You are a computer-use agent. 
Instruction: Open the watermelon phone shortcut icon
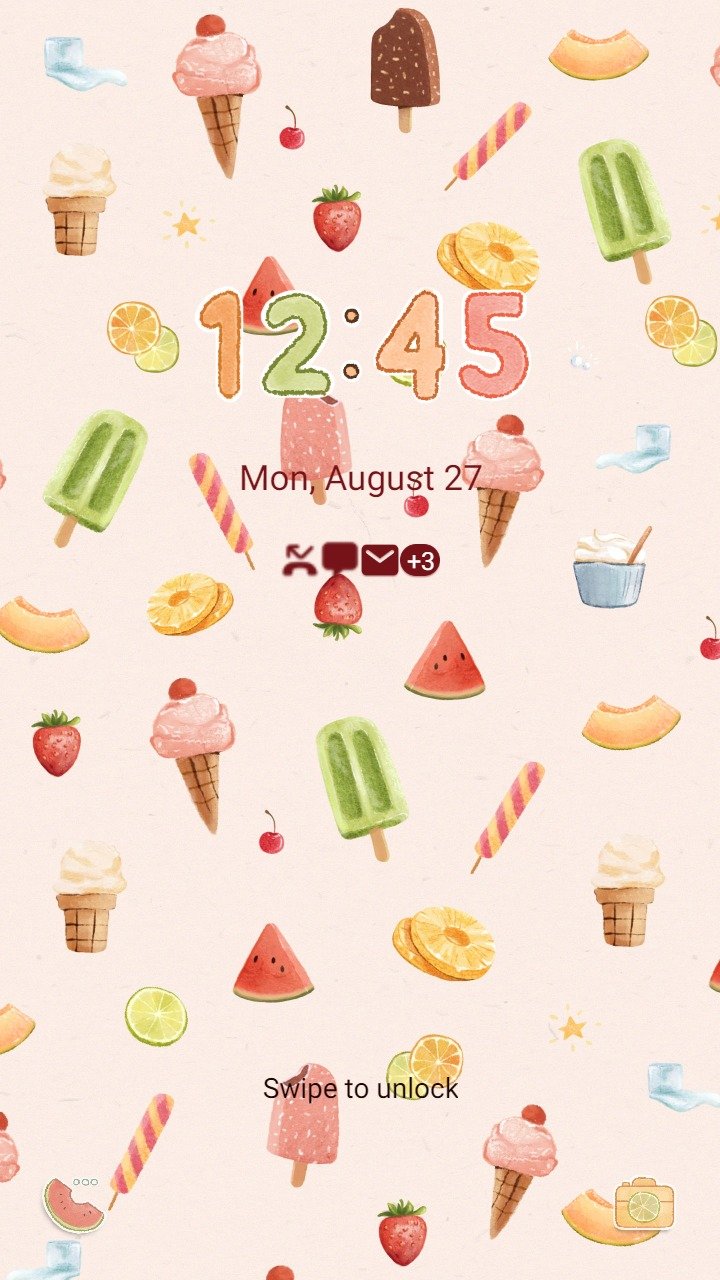point(74,1204)
